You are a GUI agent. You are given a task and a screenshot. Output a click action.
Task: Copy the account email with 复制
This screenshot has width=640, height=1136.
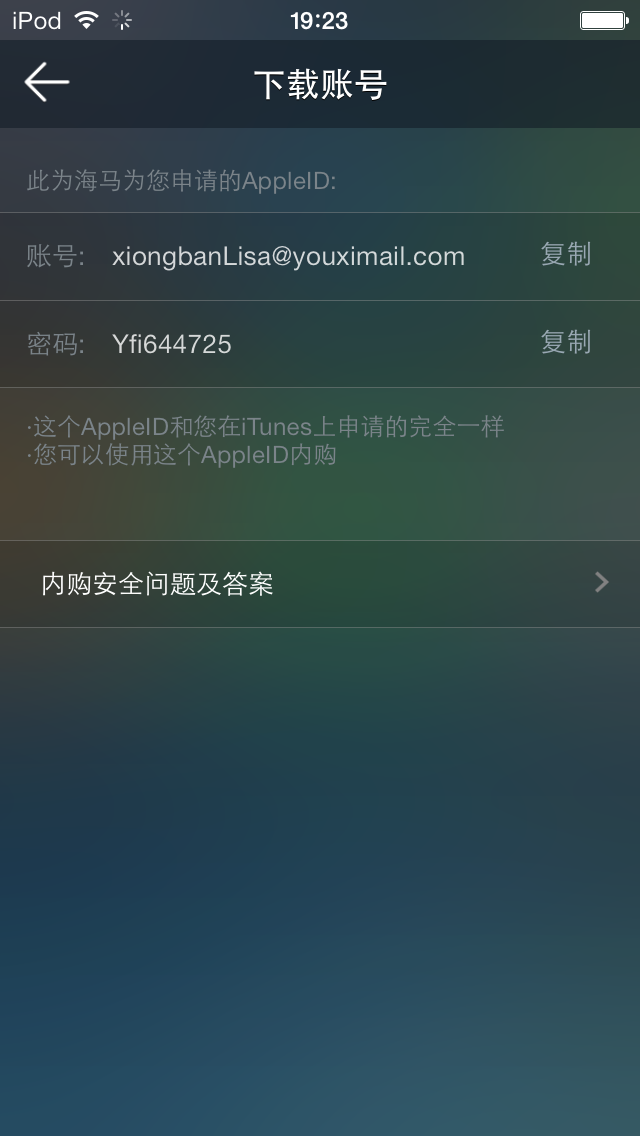tap(566, 255)
